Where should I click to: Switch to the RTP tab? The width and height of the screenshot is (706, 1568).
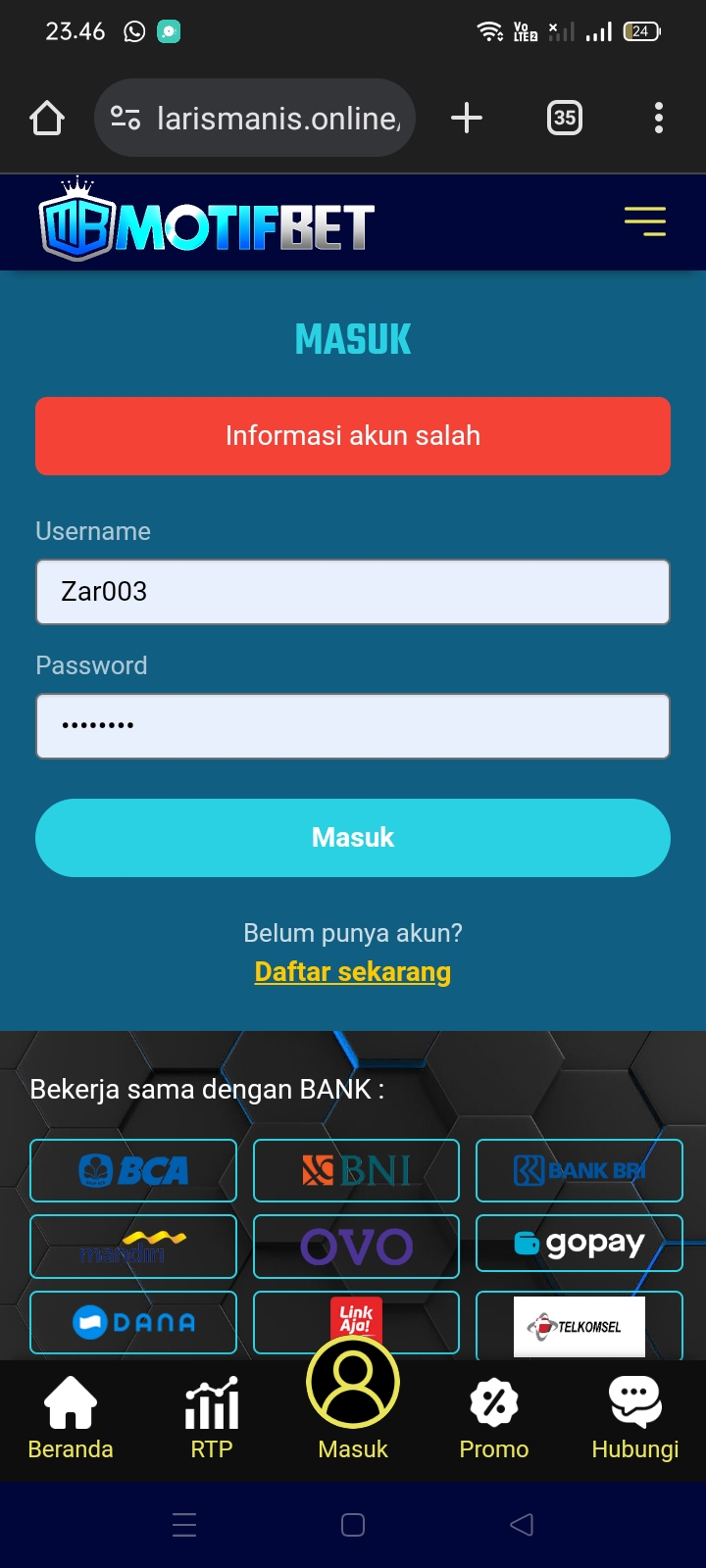[212, 1418]
